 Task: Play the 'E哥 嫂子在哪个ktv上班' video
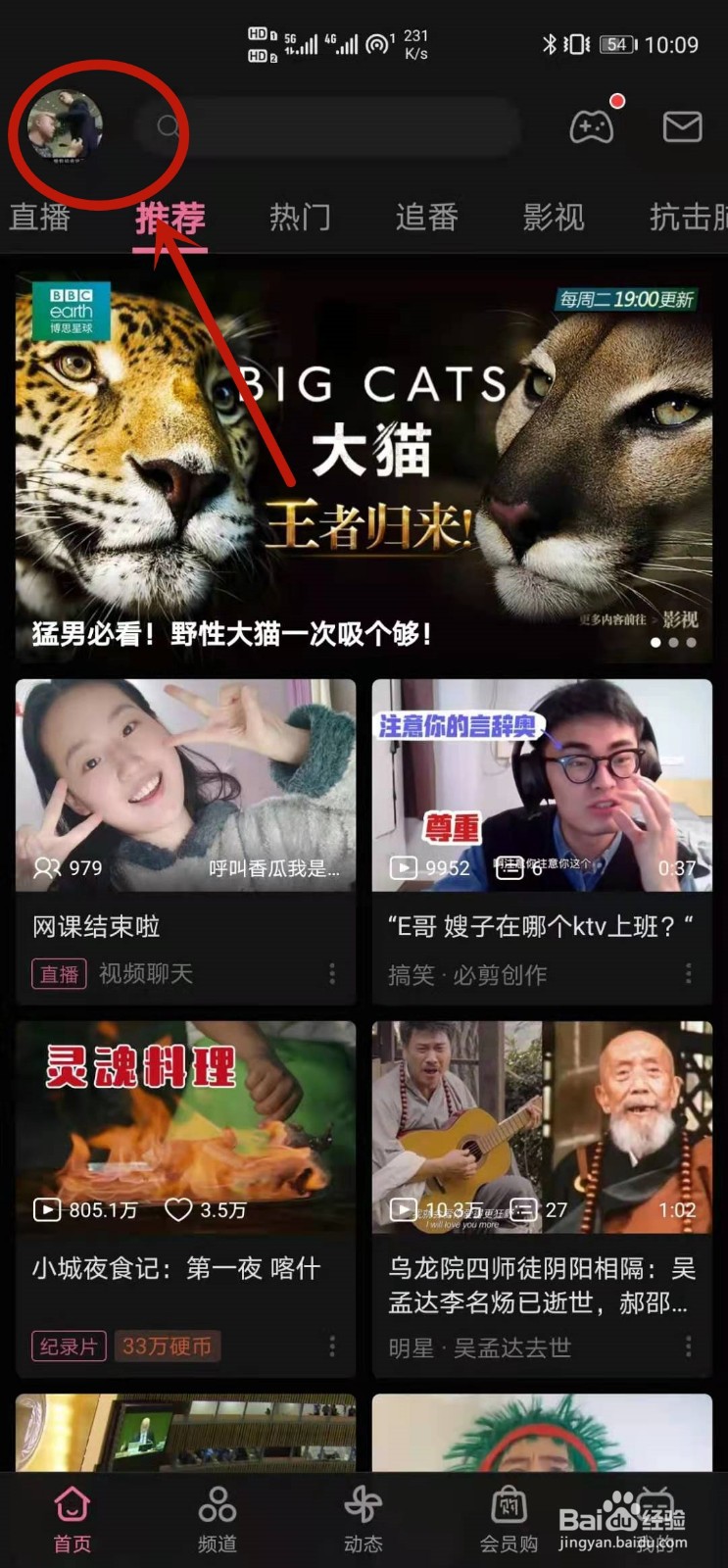tap(542, 784)
